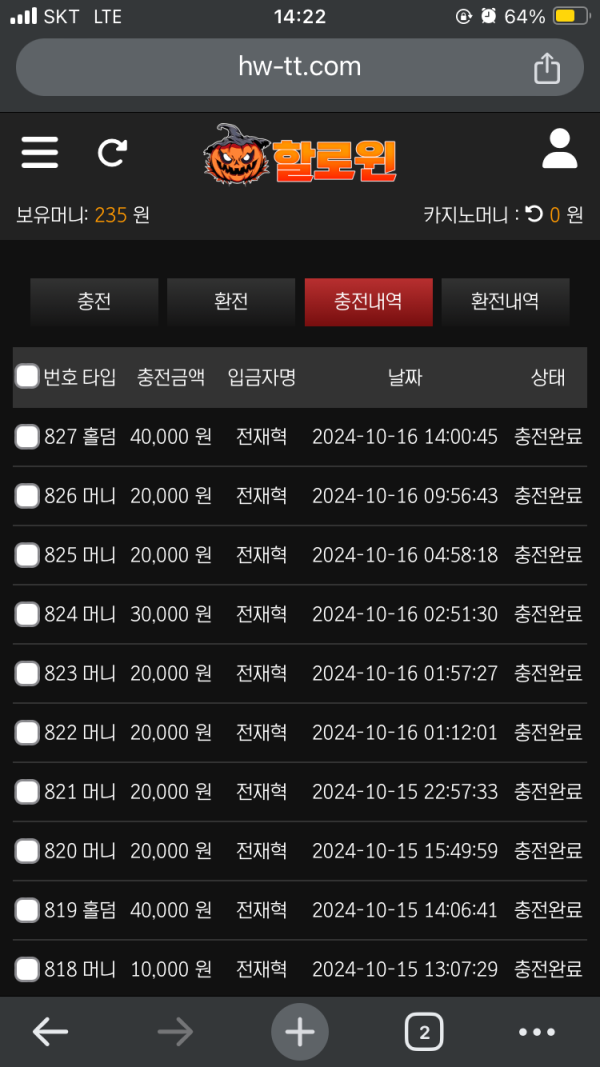Mark the checkbox for entry 822

pyautogui.click(x=27, y=732)
